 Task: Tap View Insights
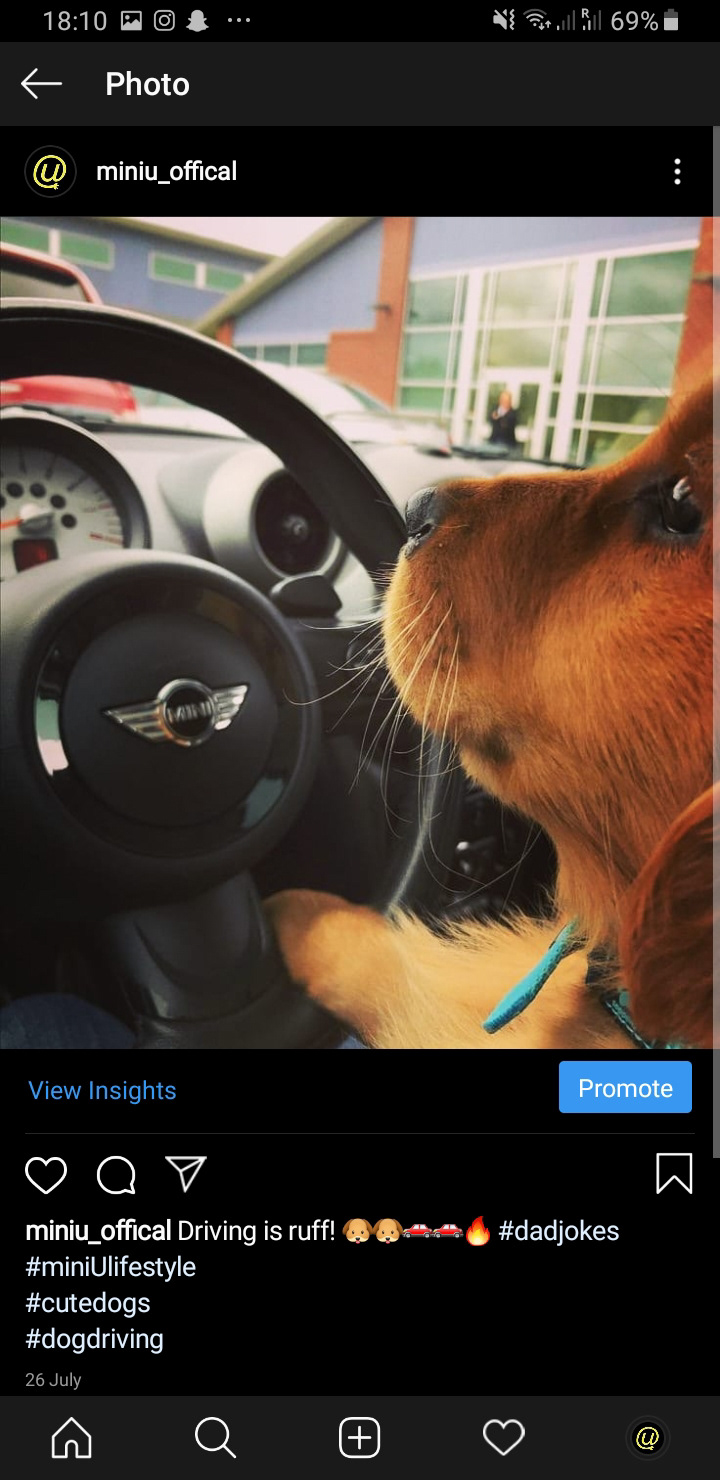pyautogui.click(x=102, y=1090)
